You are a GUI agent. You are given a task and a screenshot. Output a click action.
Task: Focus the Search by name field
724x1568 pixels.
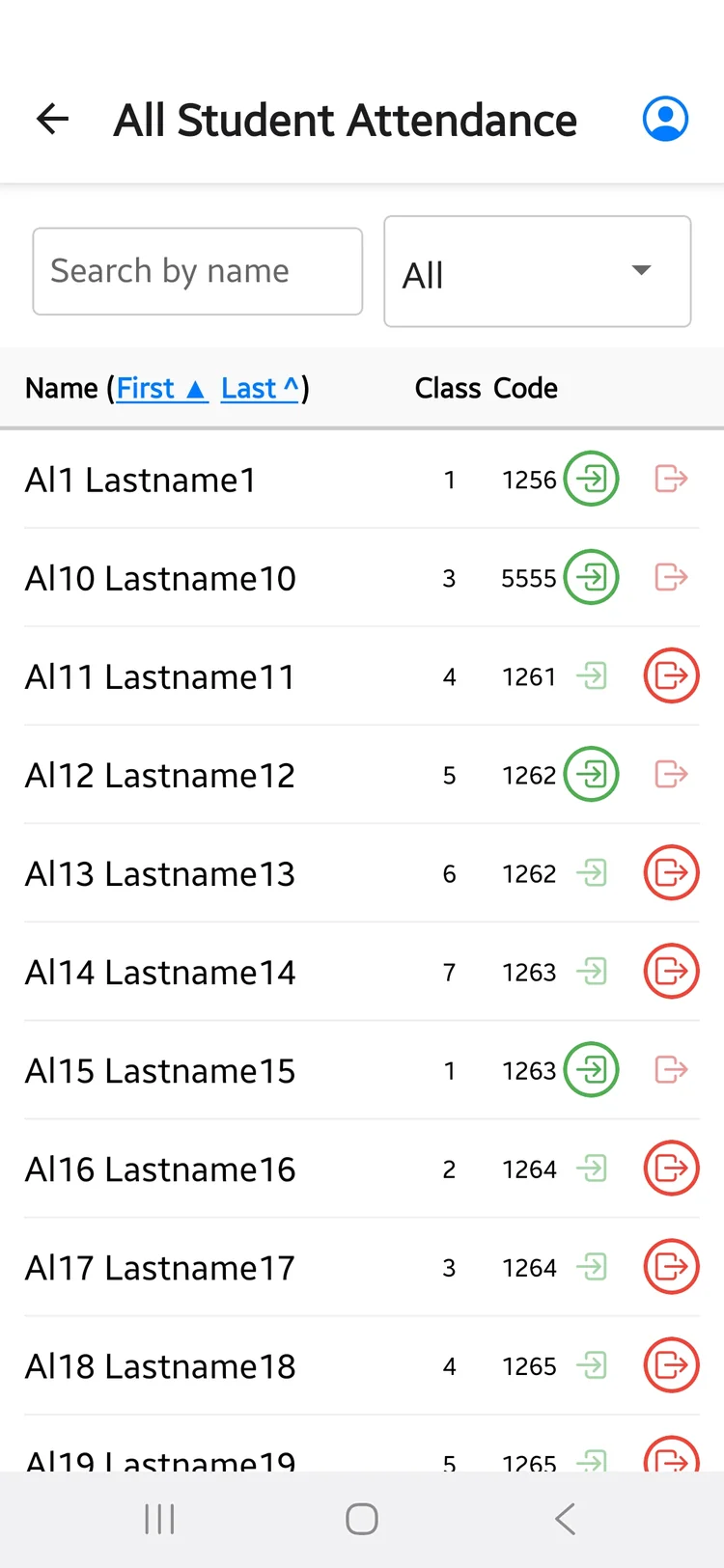[198, 271]
